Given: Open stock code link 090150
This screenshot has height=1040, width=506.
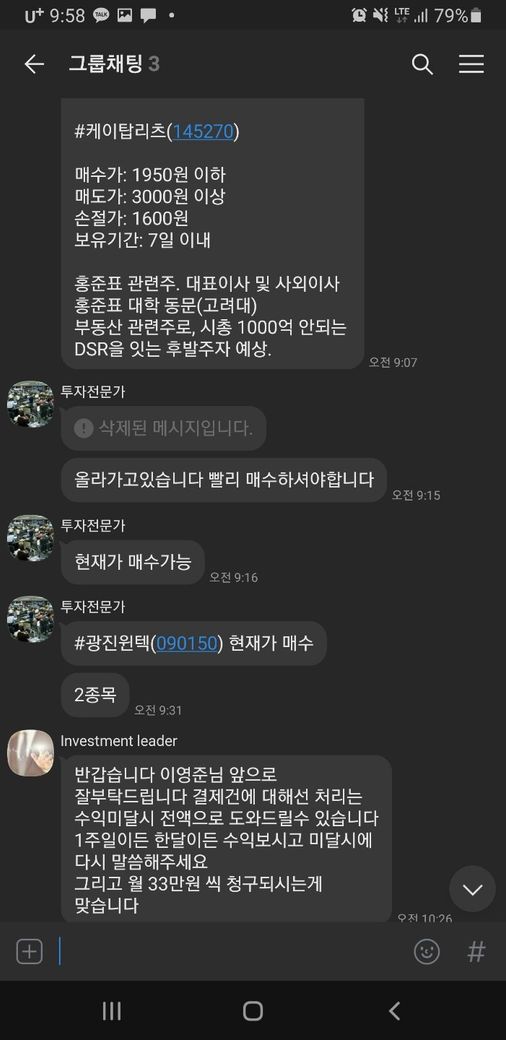Looking at the screenshot, I should pyautogui.click(x=187, y=643).
